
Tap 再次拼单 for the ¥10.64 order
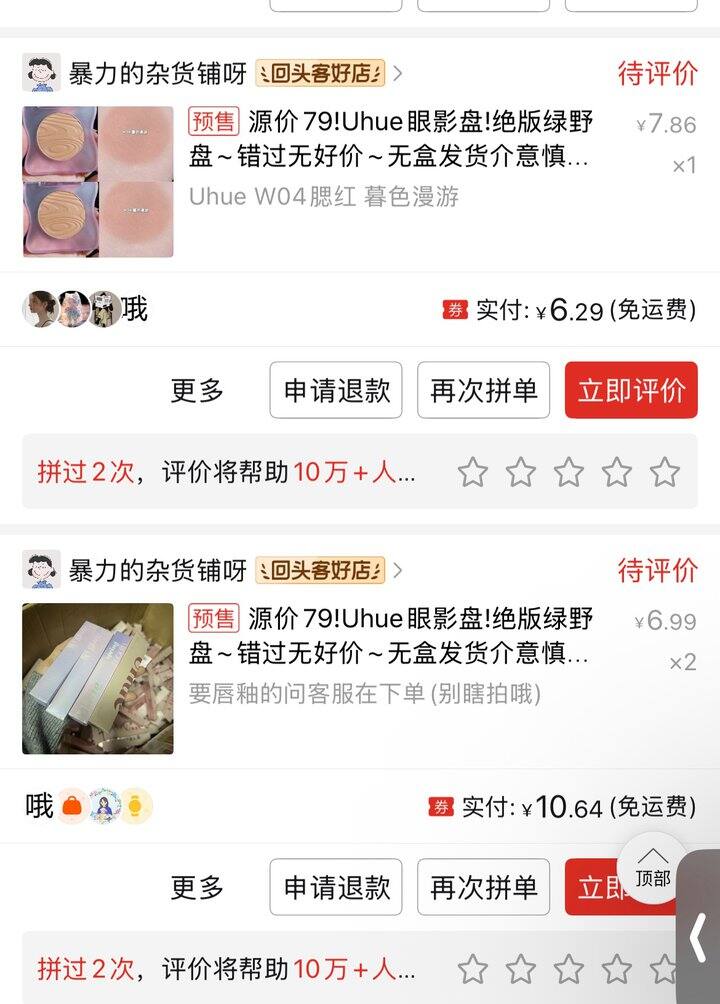click(x=483, y=887)
